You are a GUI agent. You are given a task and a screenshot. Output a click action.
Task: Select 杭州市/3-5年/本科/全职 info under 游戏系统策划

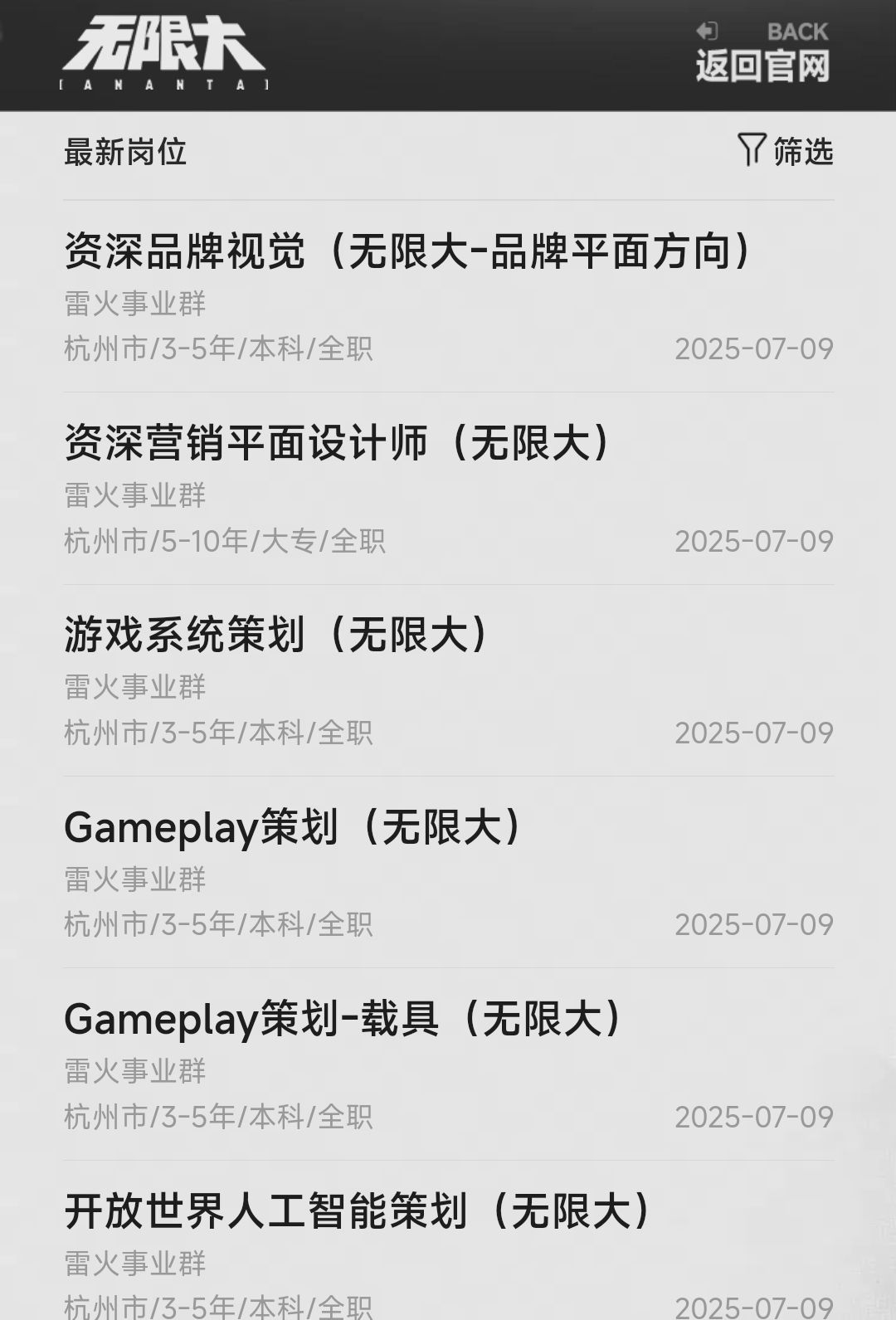coord(221,732)
